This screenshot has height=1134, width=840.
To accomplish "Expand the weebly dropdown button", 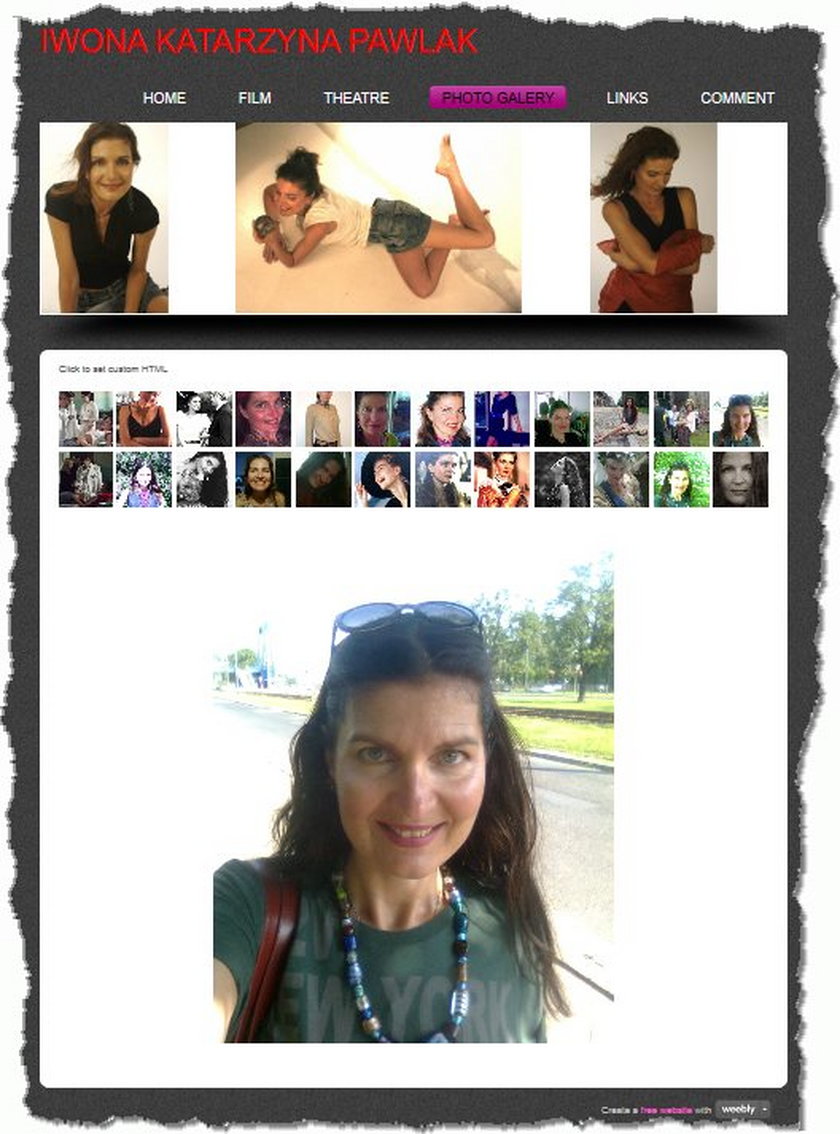I will [765, 1110].
